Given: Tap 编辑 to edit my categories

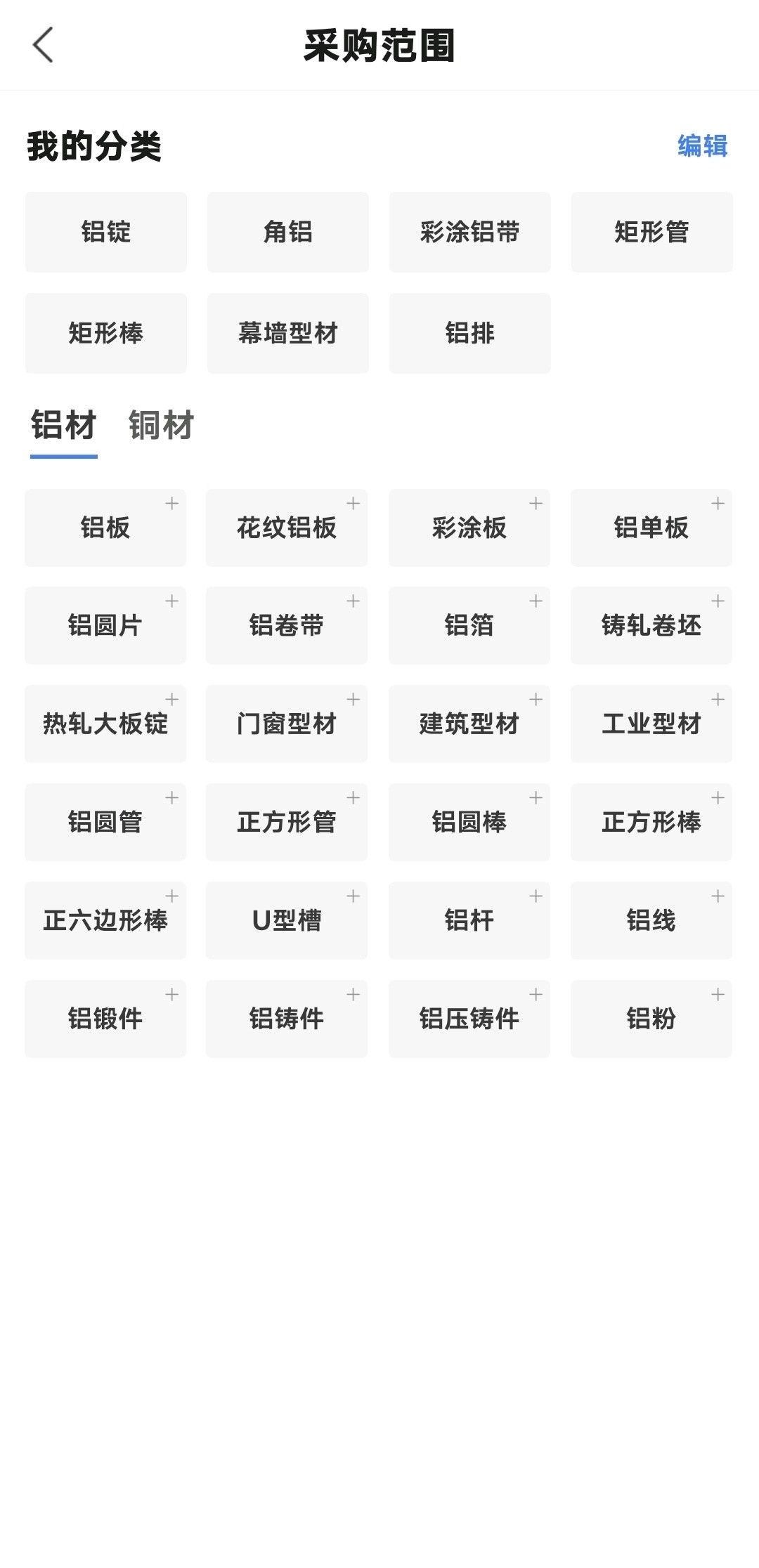Looking at the screenshot, I should [x=702, y=146].
